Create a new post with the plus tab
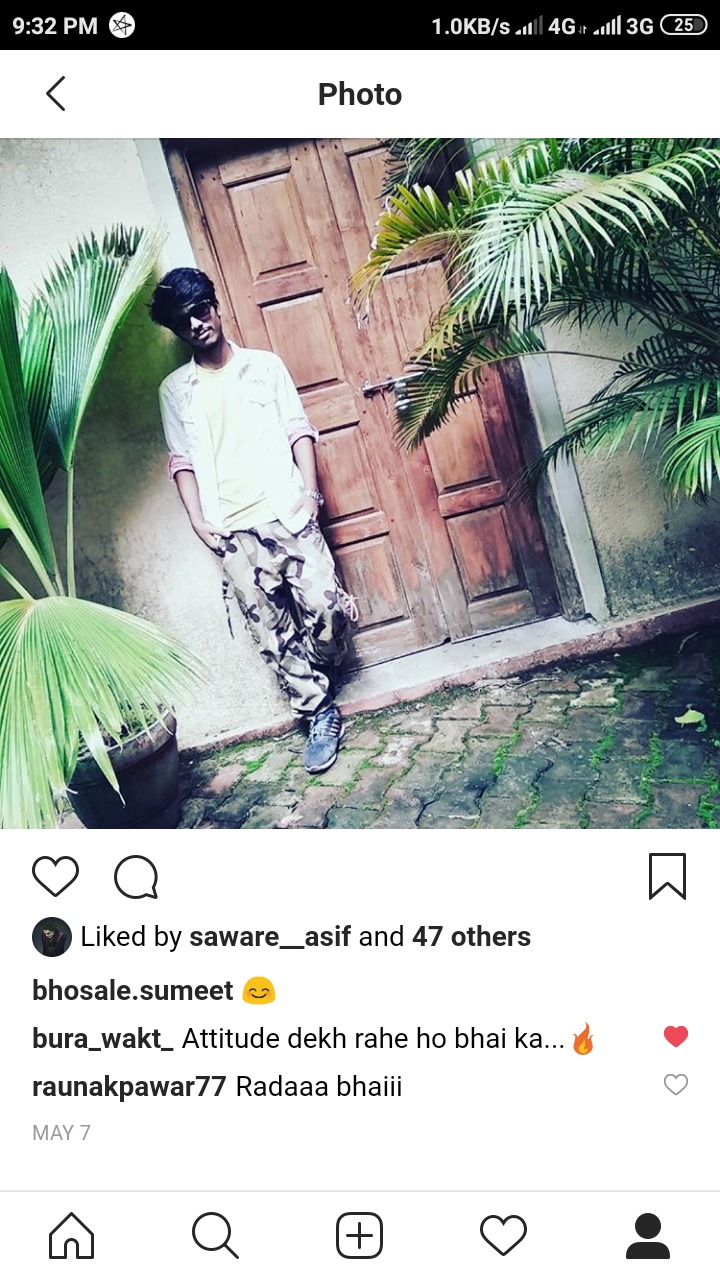The height and width of the screenshot is (1280, 720). pos(359,1236)
